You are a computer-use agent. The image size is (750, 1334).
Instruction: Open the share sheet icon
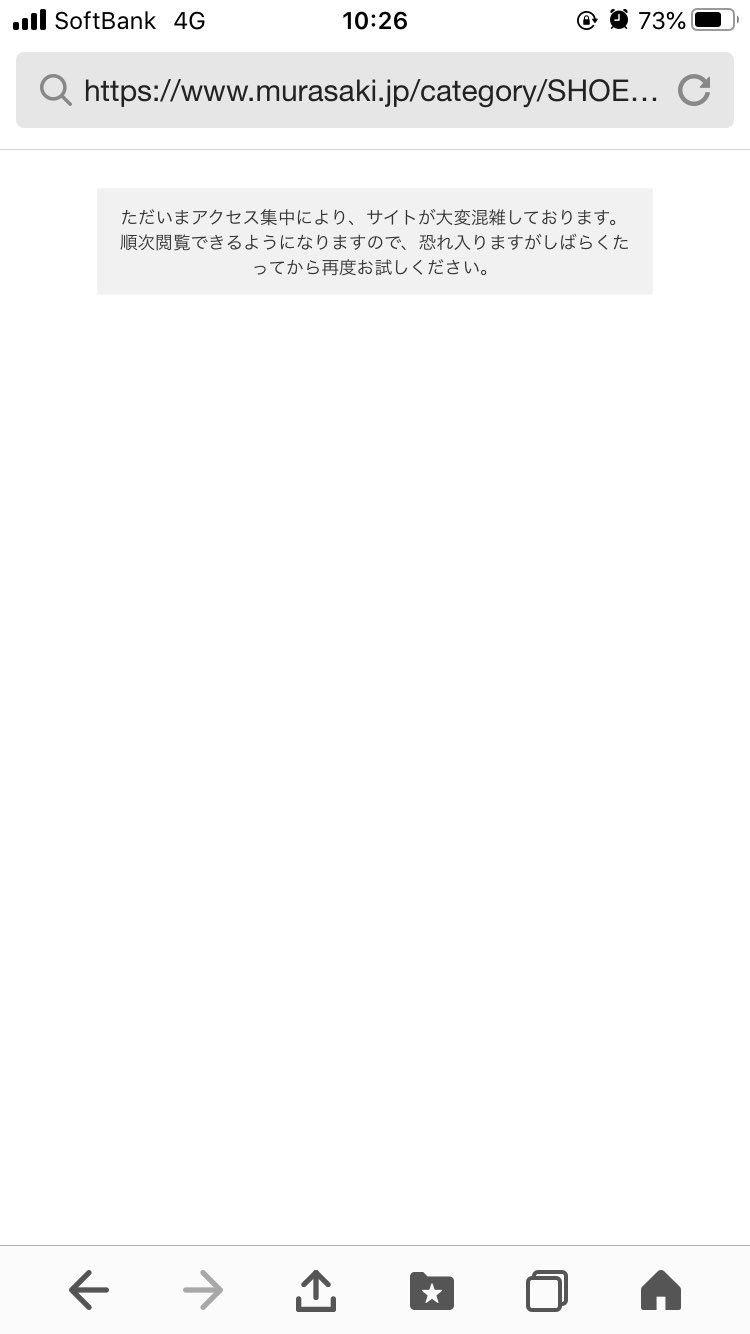pos(316,1291)
